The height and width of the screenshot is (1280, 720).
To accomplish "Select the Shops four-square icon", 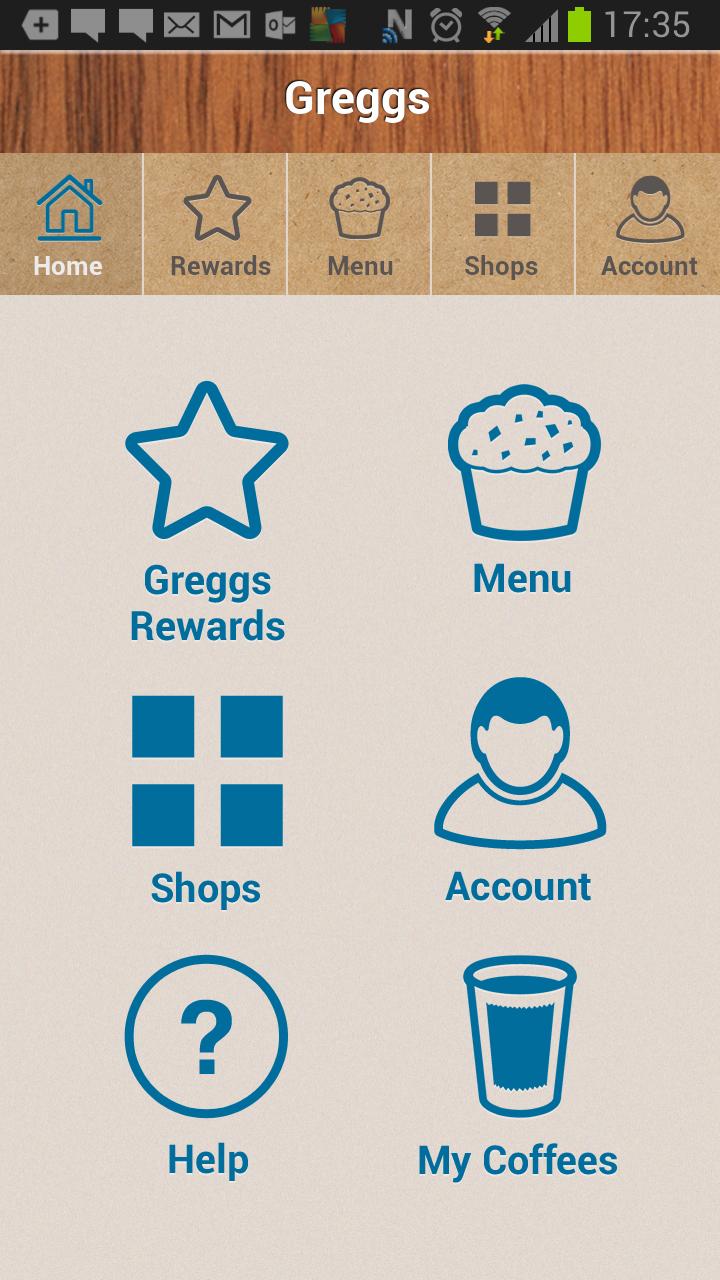I will (x=206, y=770).
